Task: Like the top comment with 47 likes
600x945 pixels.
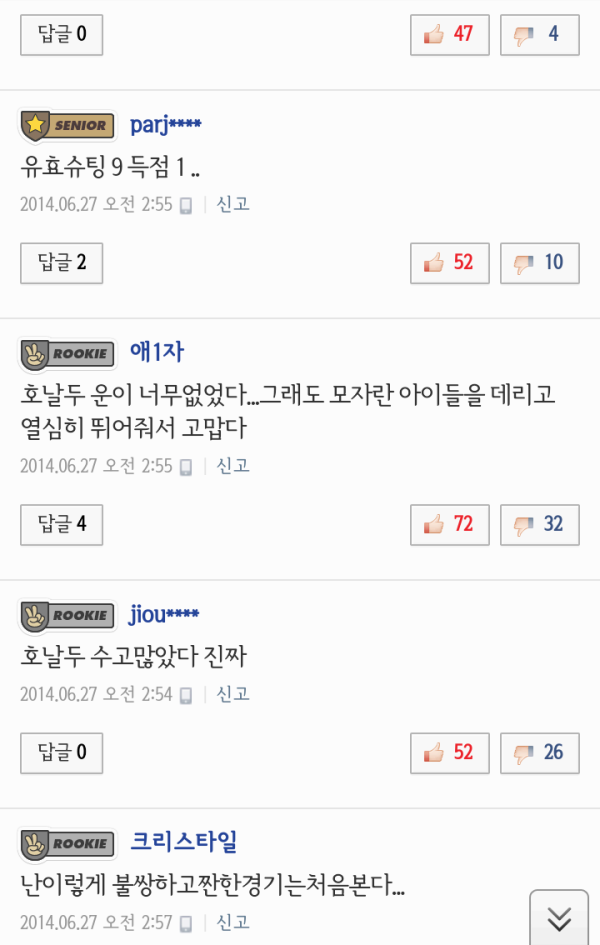Action: pos(449,34)
